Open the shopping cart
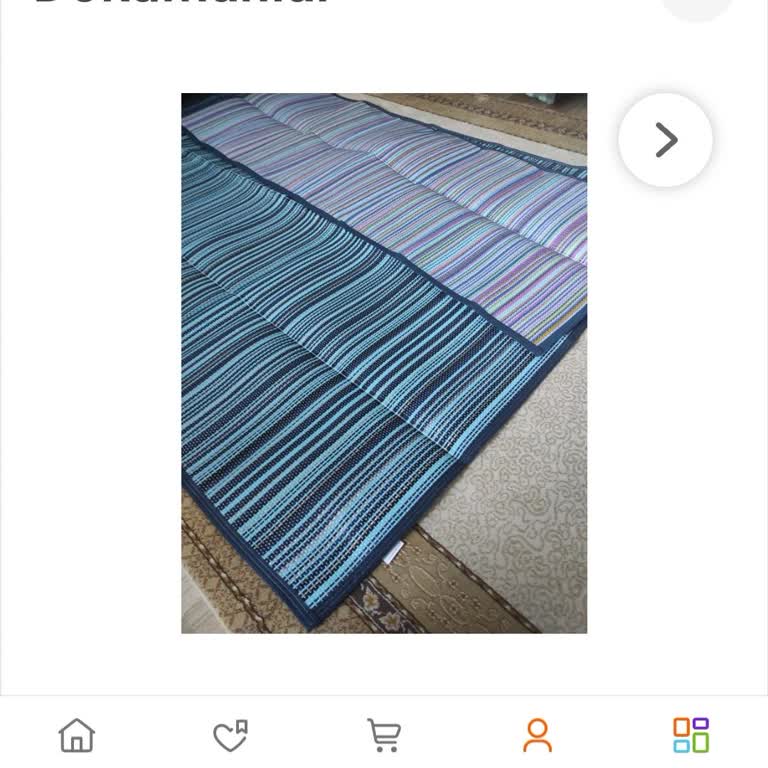Image resolution: width=768 pixels, height=768 pixels. click(384, 735)
